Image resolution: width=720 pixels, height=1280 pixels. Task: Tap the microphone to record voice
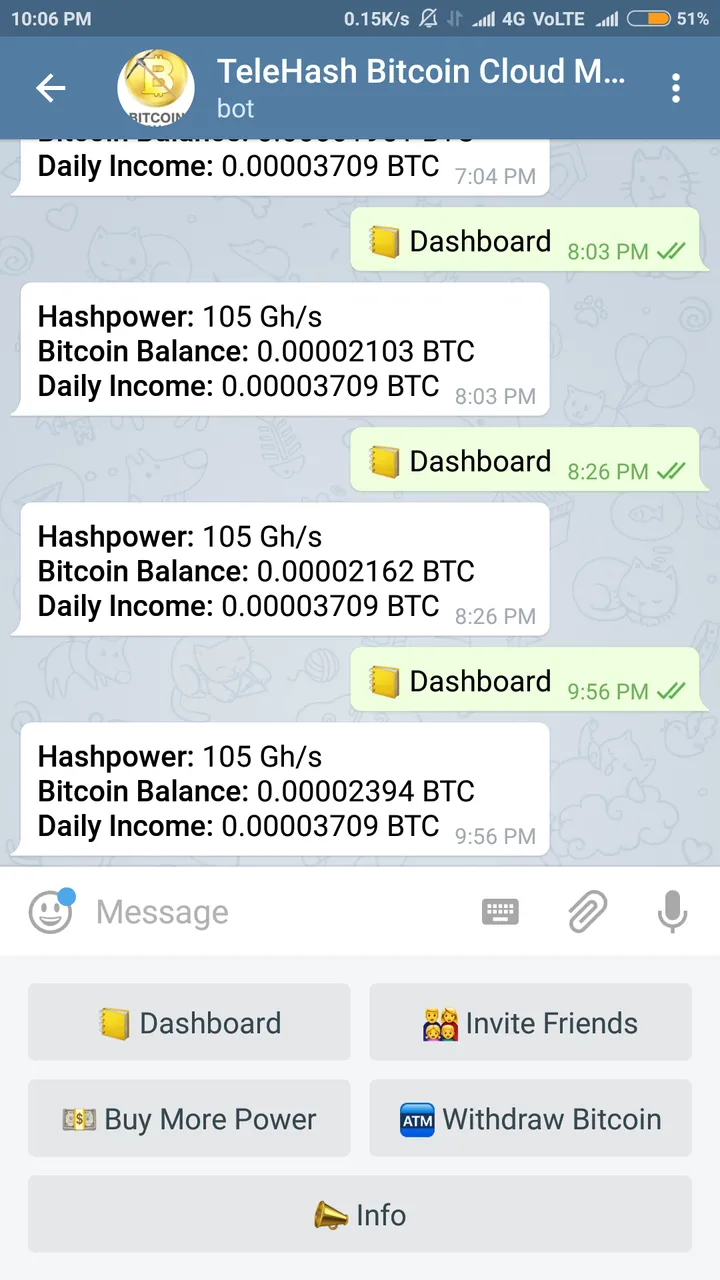tap(673, 911)
